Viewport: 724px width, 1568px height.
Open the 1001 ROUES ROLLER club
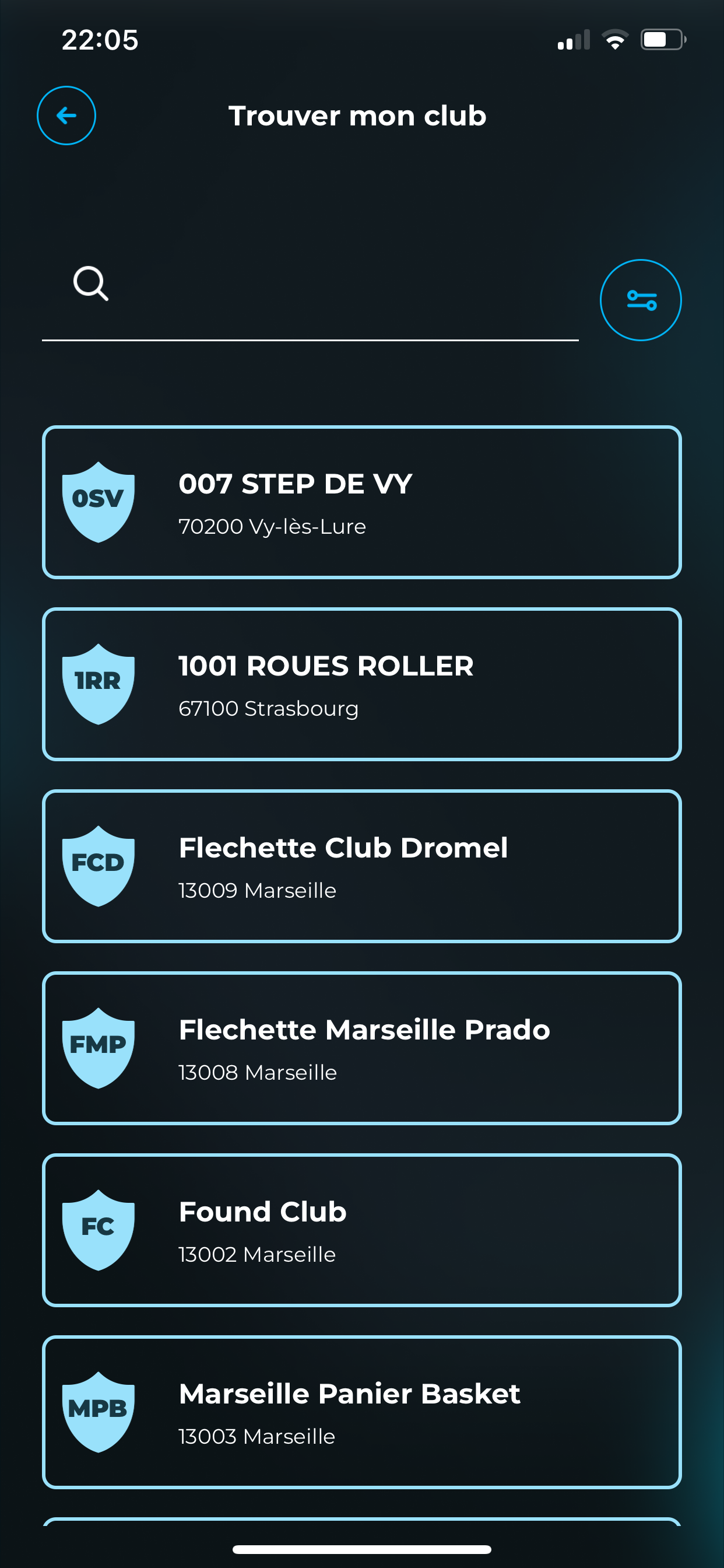tap(362, 682)
